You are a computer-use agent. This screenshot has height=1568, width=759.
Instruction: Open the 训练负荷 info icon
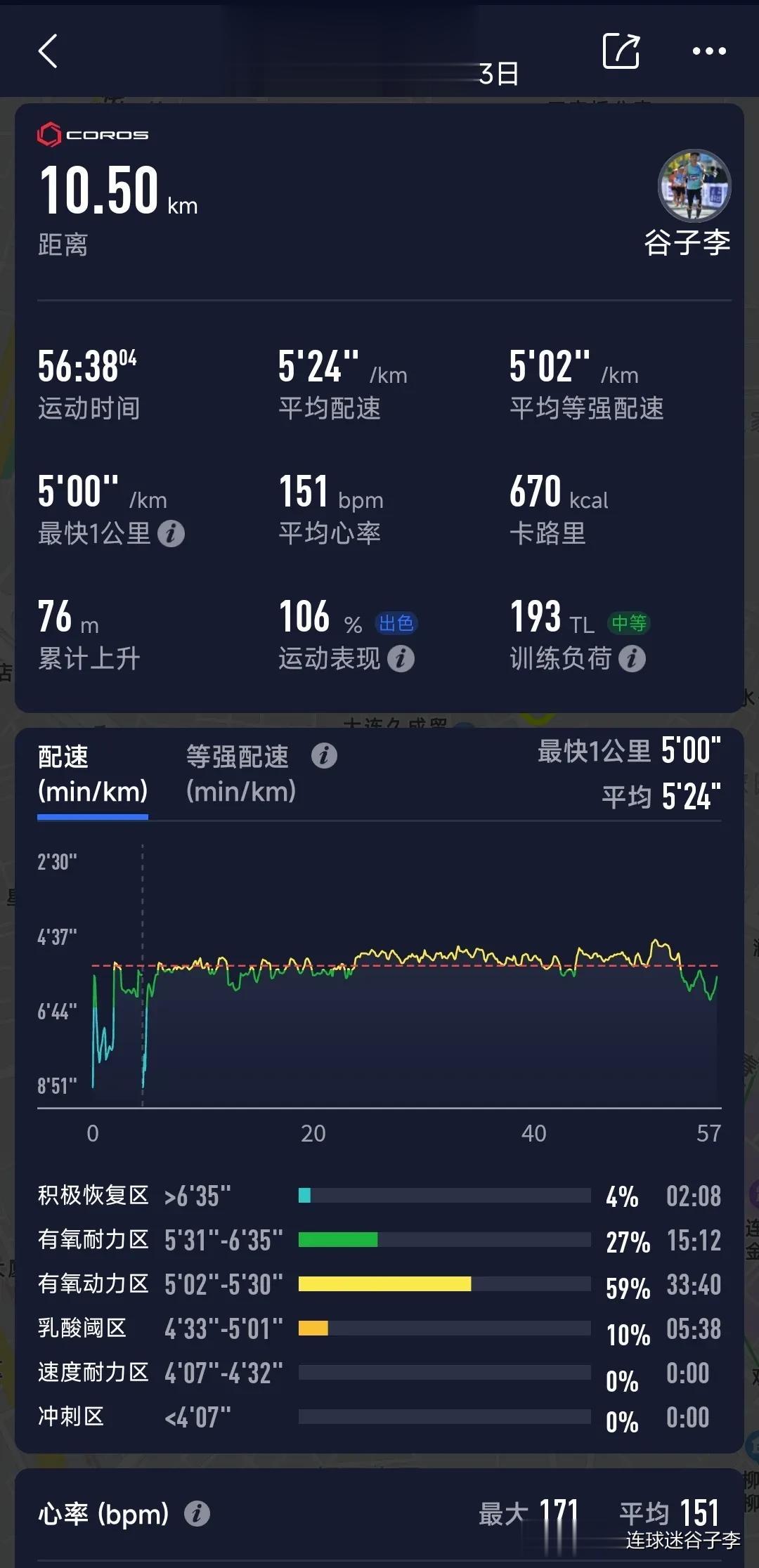click(635, 660)
